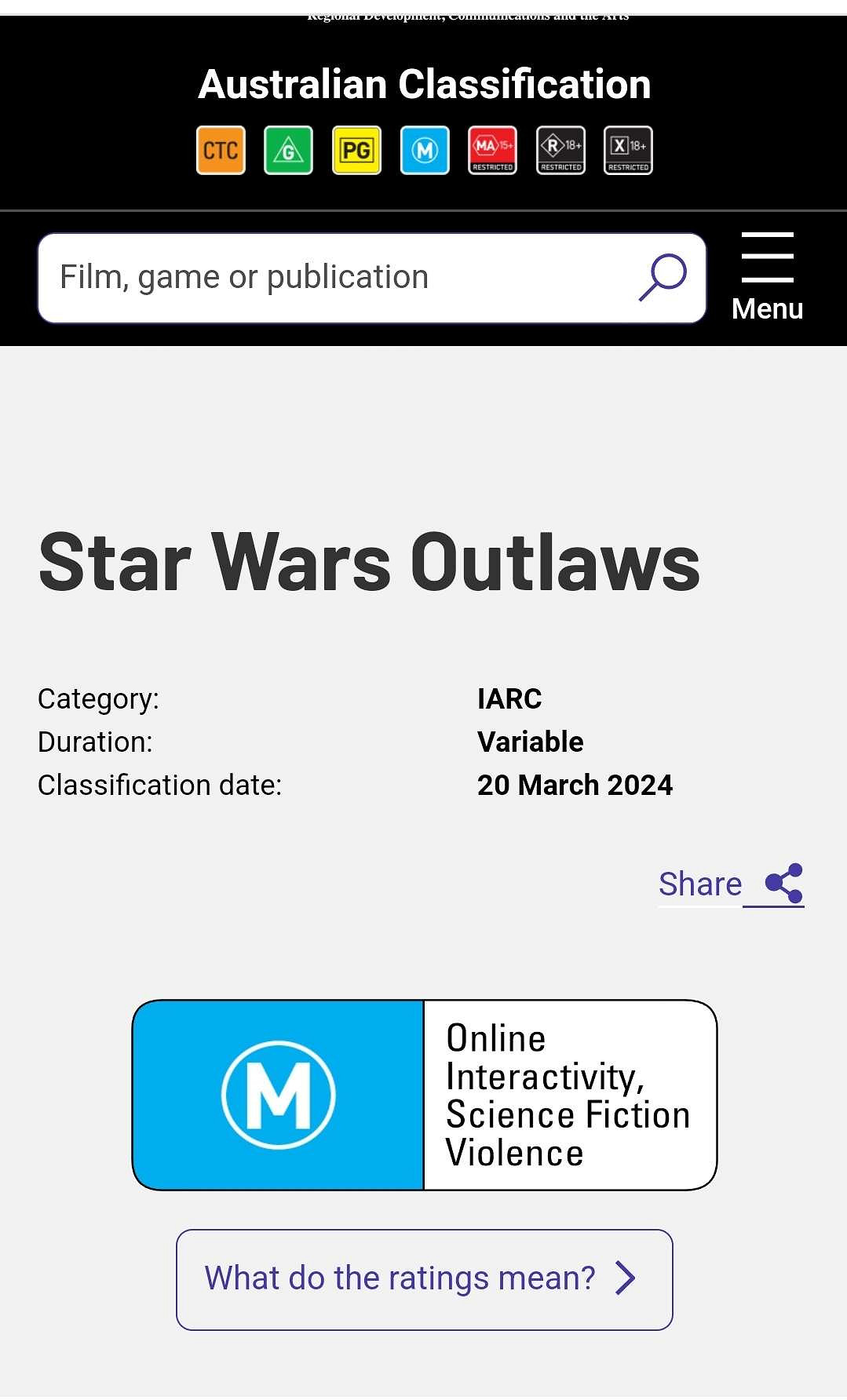Open What do the ratings mean?
The height and width of the screenshot is (1400, 847).
424,1279
